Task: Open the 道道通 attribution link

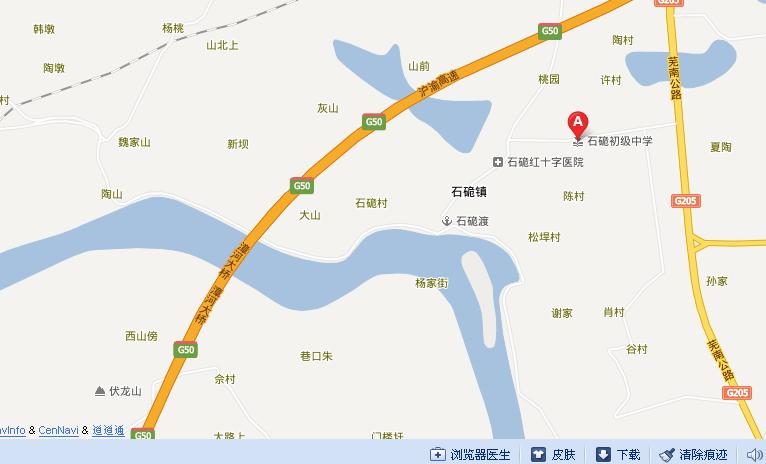Action: (108, 431)
